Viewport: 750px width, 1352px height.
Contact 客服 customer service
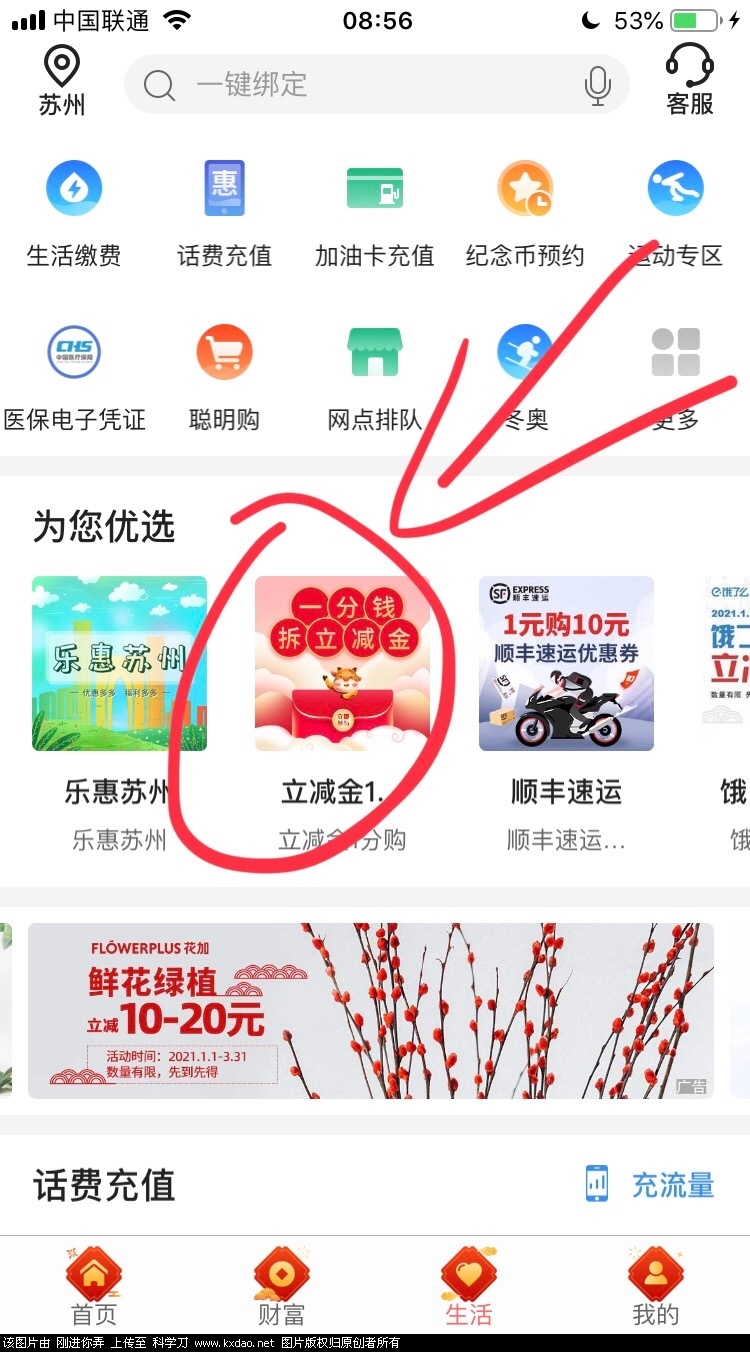pos(689,80)
